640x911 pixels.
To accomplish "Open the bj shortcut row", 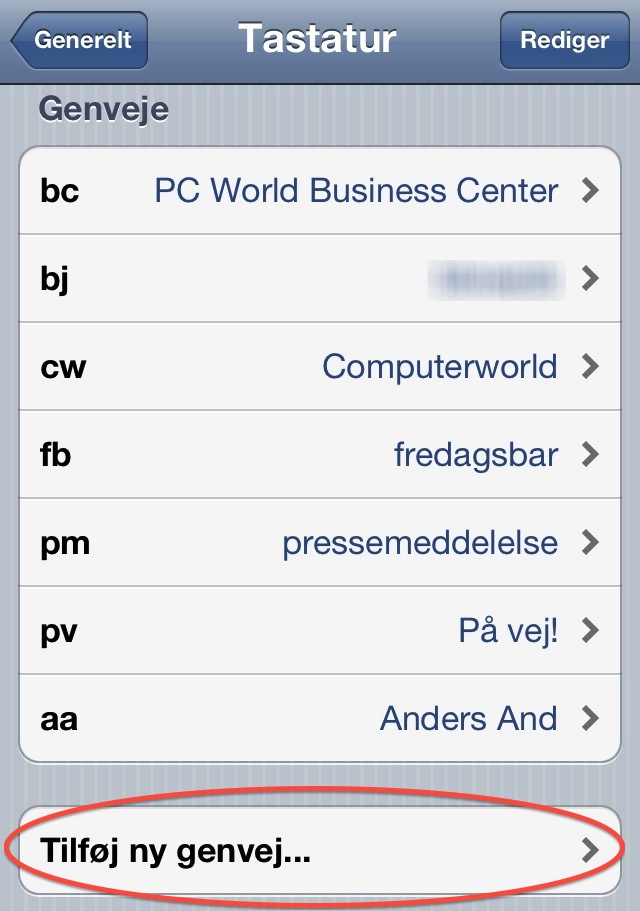I will coord(320,278).
